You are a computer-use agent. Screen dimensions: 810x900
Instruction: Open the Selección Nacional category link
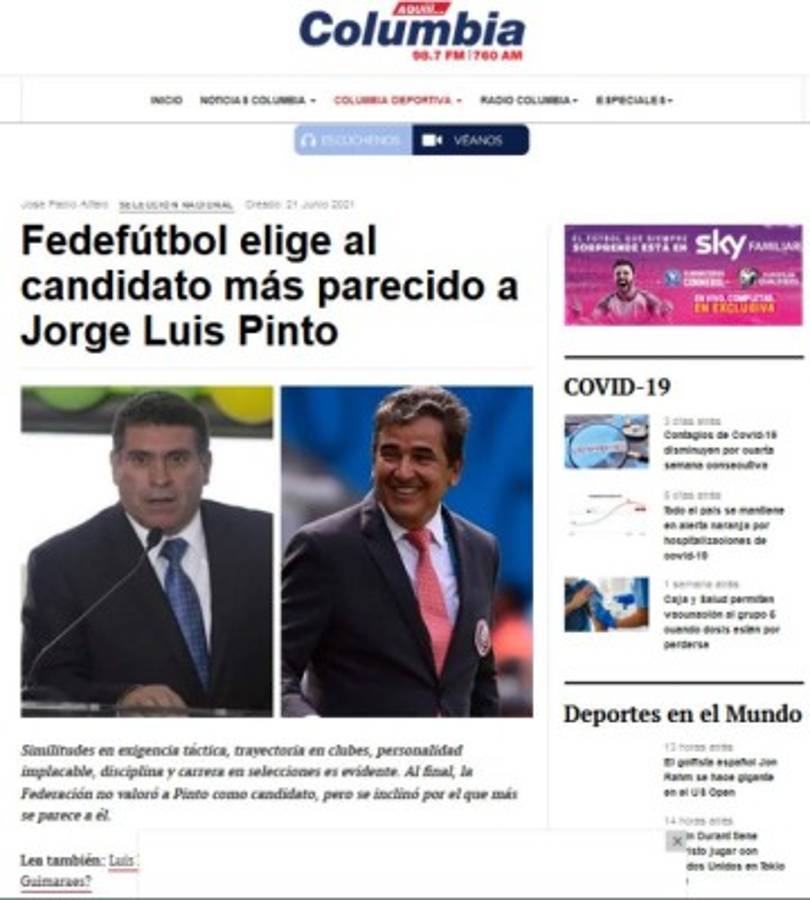tap(176, 205)
